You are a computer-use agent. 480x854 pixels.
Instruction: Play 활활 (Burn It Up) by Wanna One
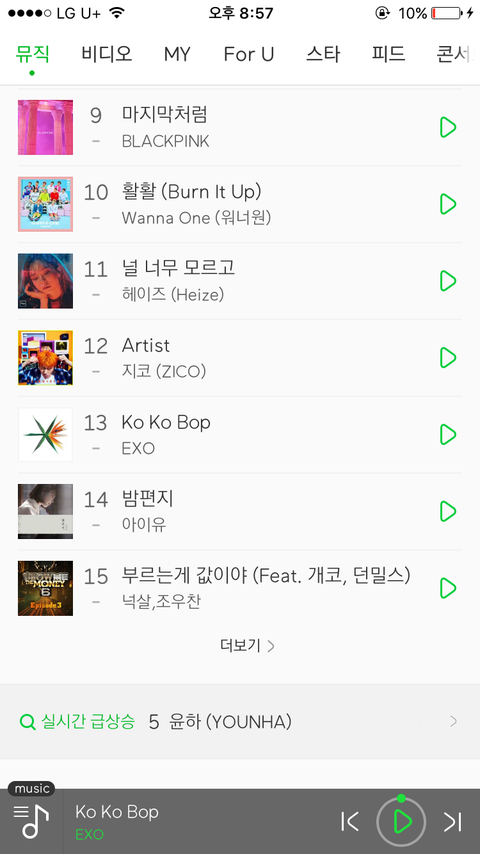[x=448, y=204]
